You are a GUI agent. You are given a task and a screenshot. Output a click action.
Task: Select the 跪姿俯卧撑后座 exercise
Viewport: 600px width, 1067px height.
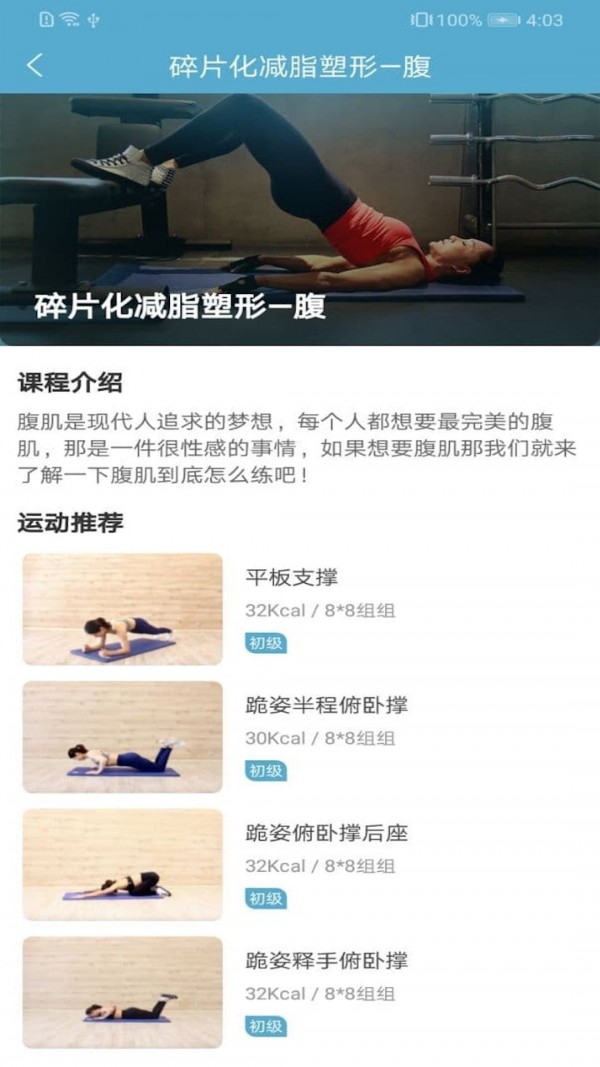pyautogui.click(x=326, y=834)
